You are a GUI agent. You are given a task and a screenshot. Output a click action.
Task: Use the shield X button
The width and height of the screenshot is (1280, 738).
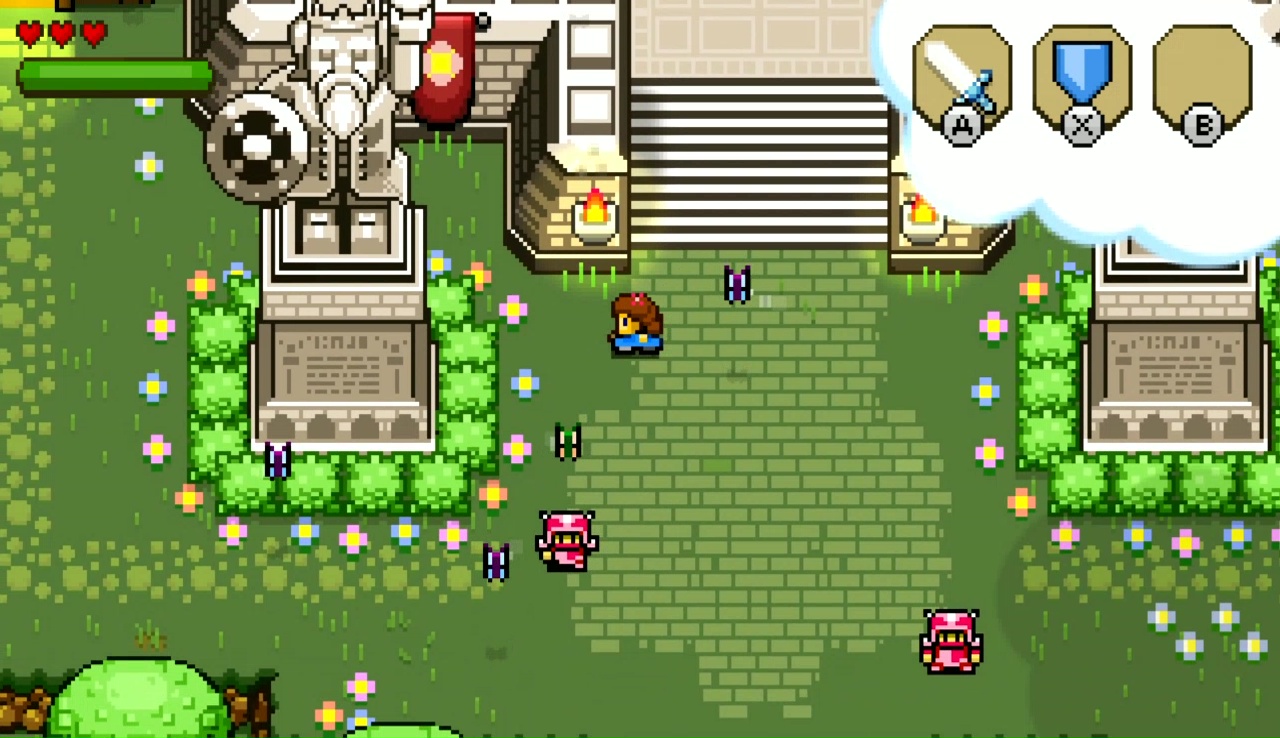(1082, 80)
